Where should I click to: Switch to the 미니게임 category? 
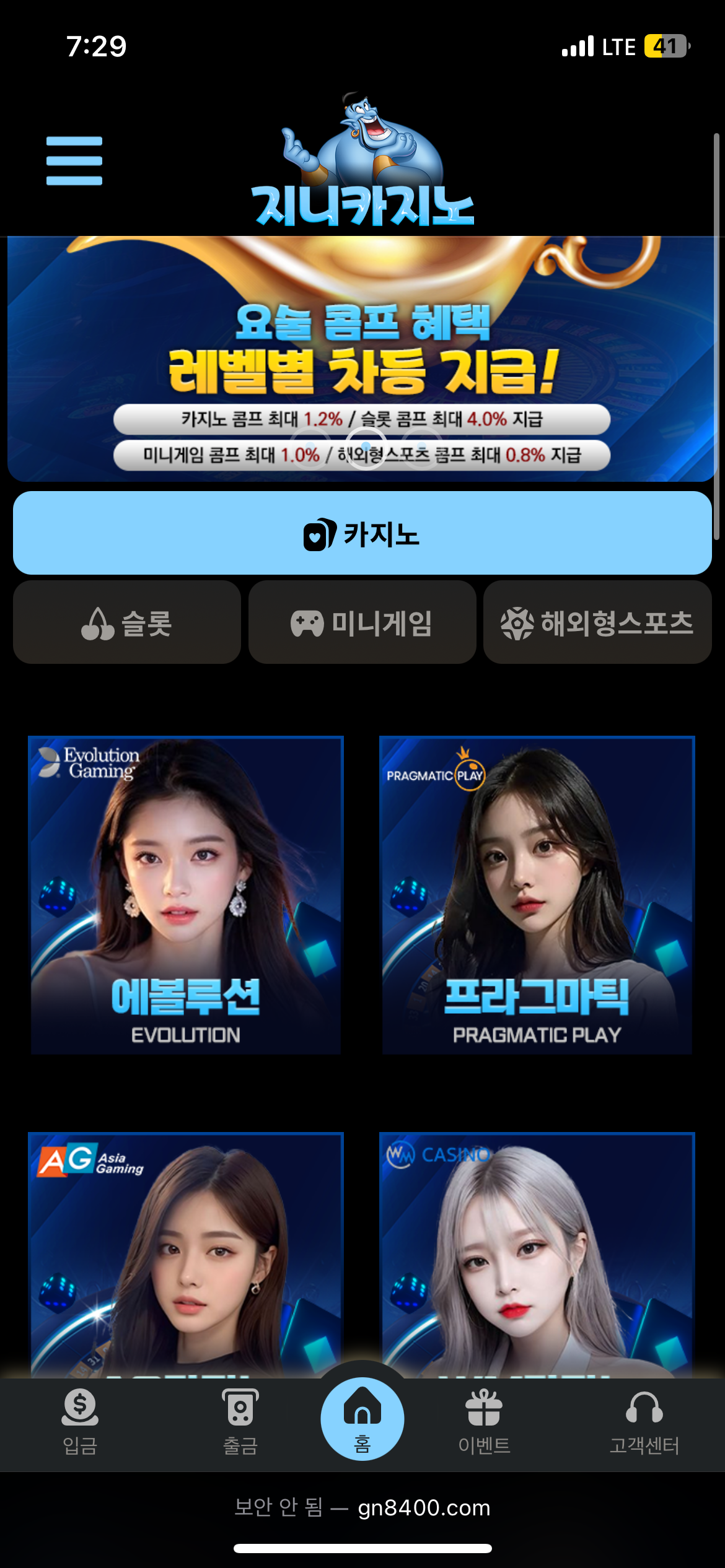click(362, 622)
